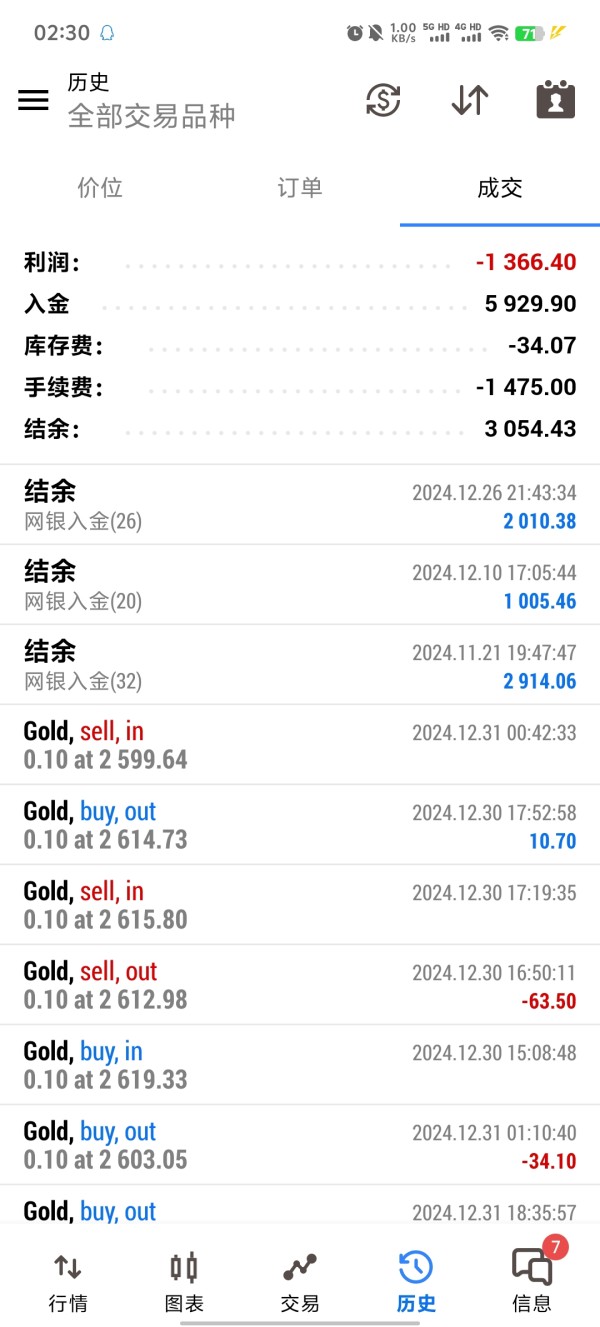The width and height of the screenshot is (600, 1327).
Task: Open Gold buy in deal at 2 619.33
Action: pyautogui.click(x=300, y=1065)
